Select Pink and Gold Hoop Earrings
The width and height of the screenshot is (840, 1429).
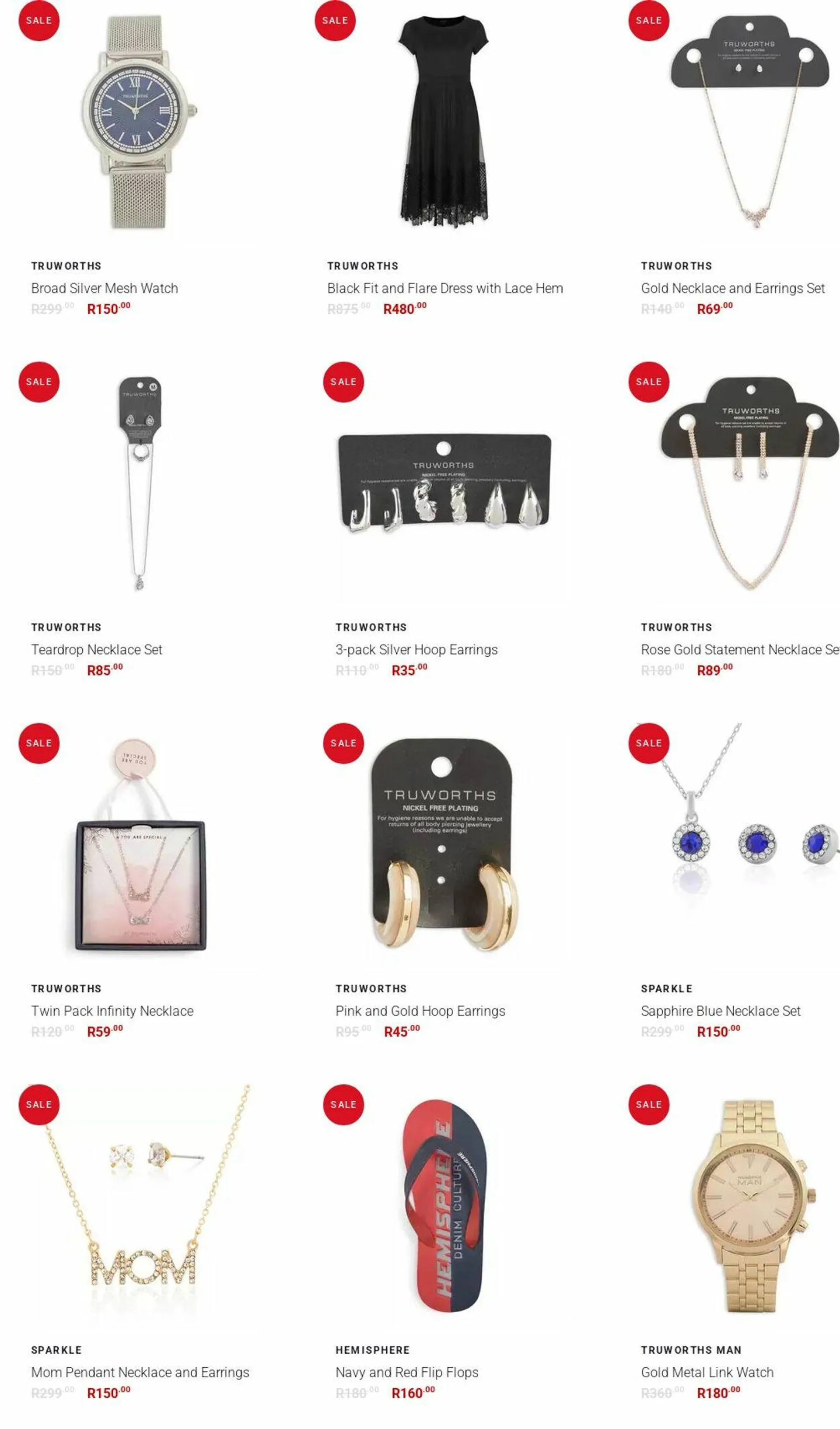[420, 1011]
